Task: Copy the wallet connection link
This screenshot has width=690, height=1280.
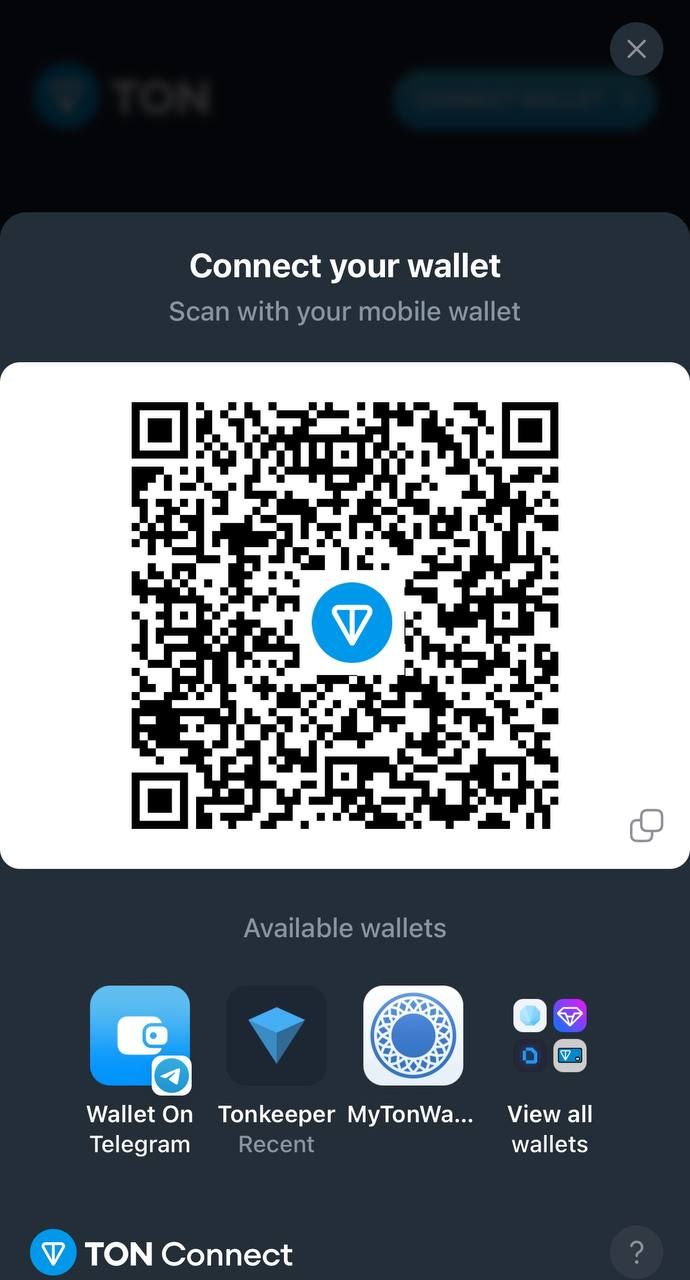Action: click(x=646, y=825)
